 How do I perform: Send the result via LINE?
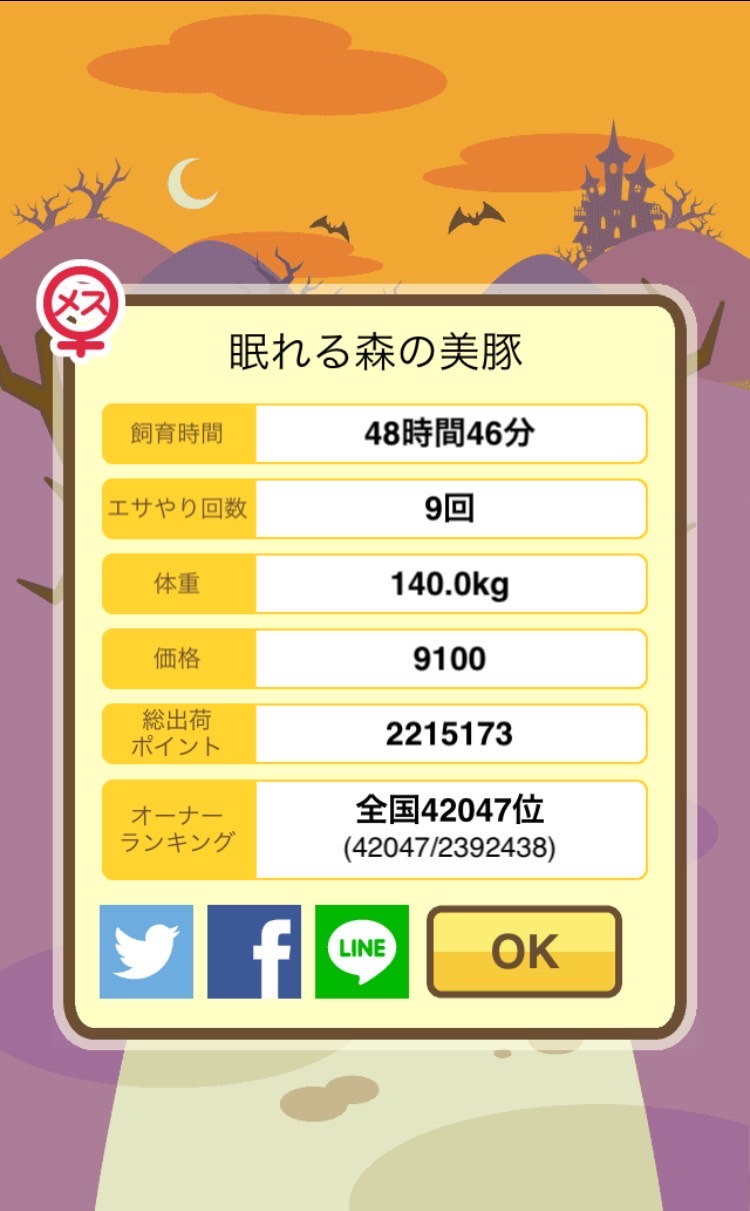click(x=362, y=951)
